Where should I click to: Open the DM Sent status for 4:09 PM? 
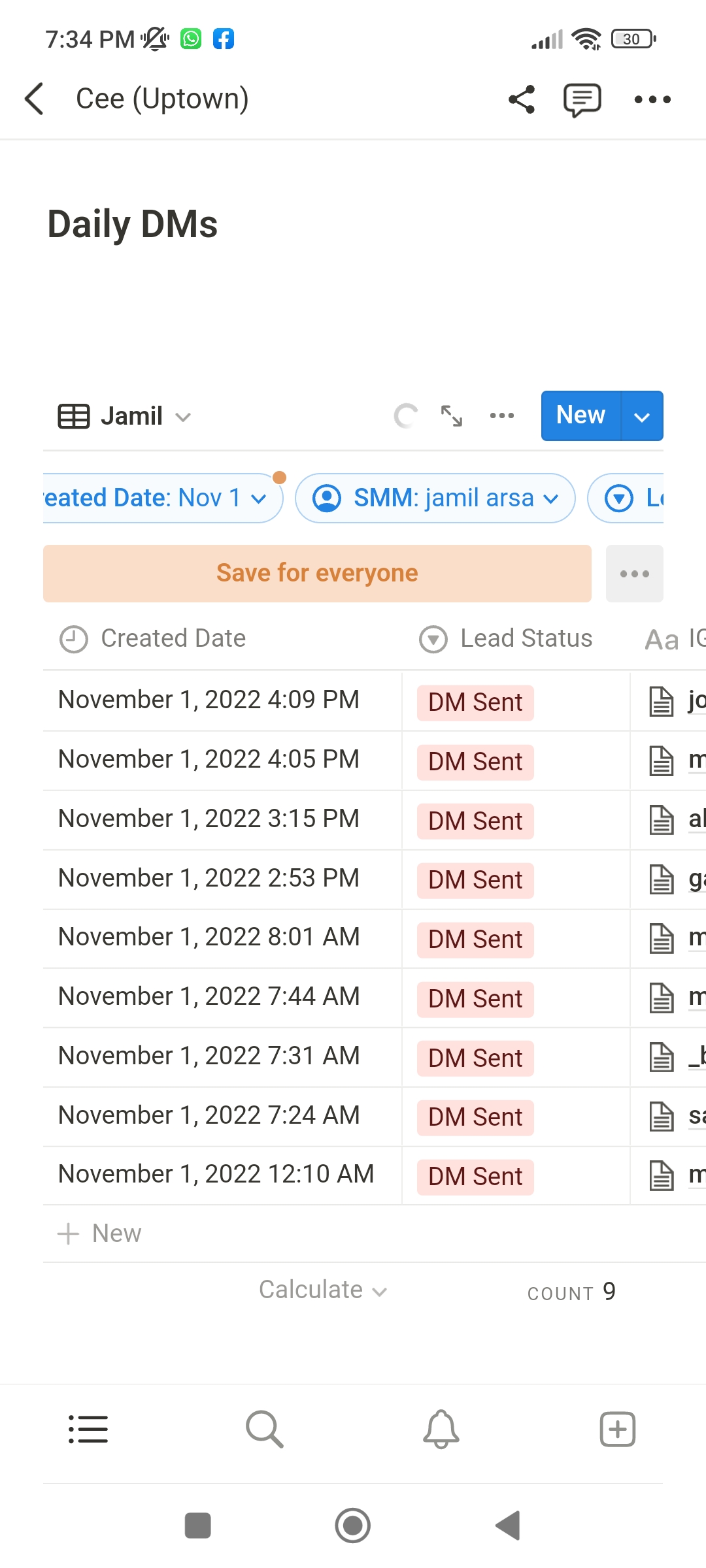click(x=475, y=702)
